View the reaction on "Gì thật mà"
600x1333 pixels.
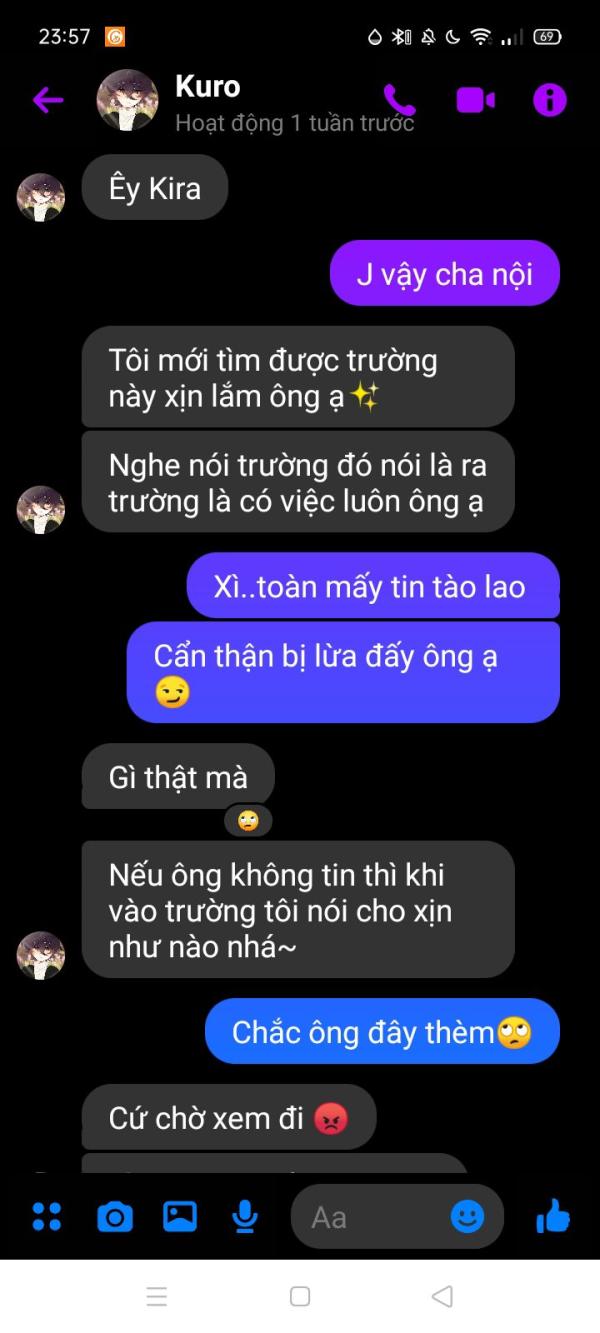tap(248, 821)
